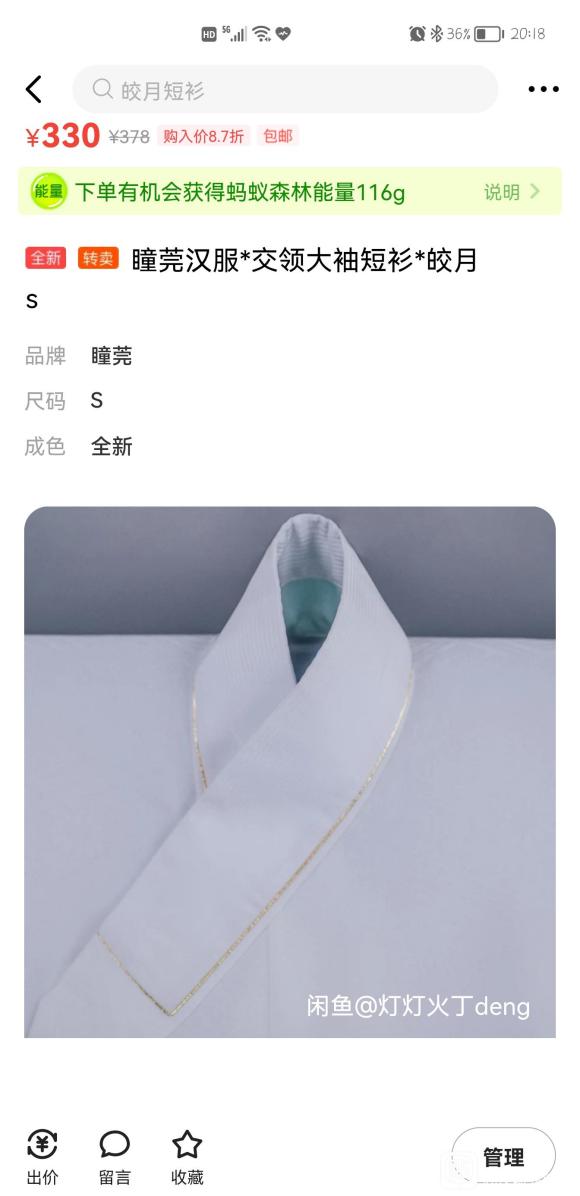
Task: Open the hanfu collar product photo
Action: tap(290, 772)
